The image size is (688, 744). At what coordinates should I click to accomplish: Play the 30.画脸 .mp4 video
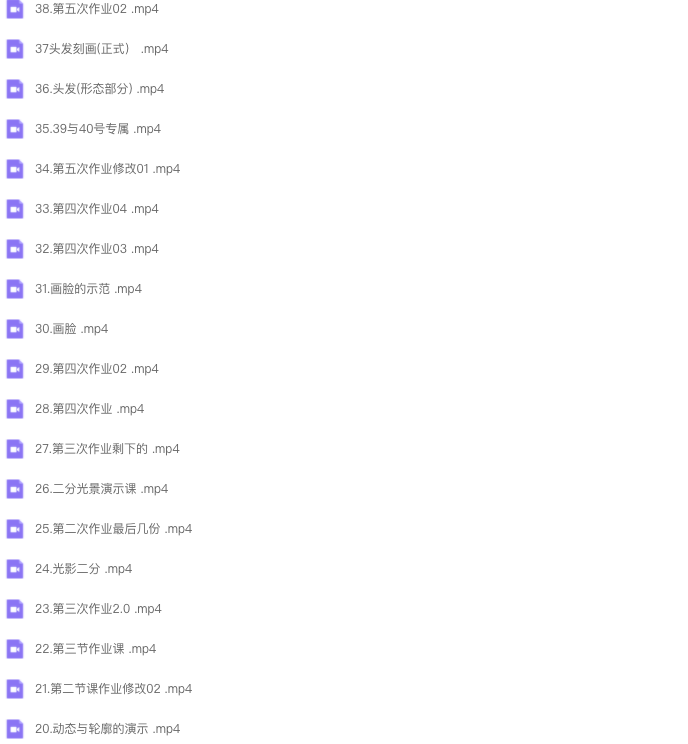click(71, 329)
